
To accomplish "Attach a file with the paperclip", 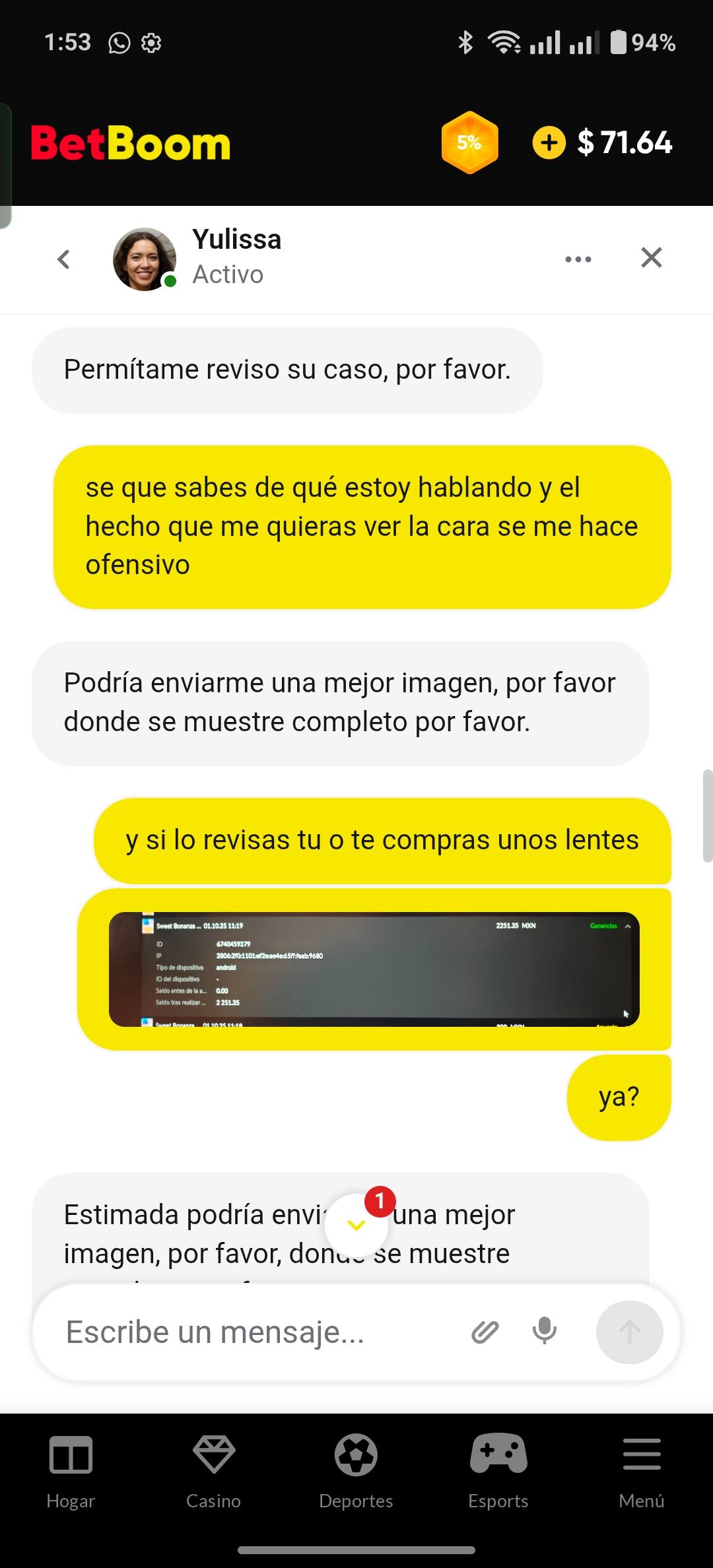I will [485, 1332].
